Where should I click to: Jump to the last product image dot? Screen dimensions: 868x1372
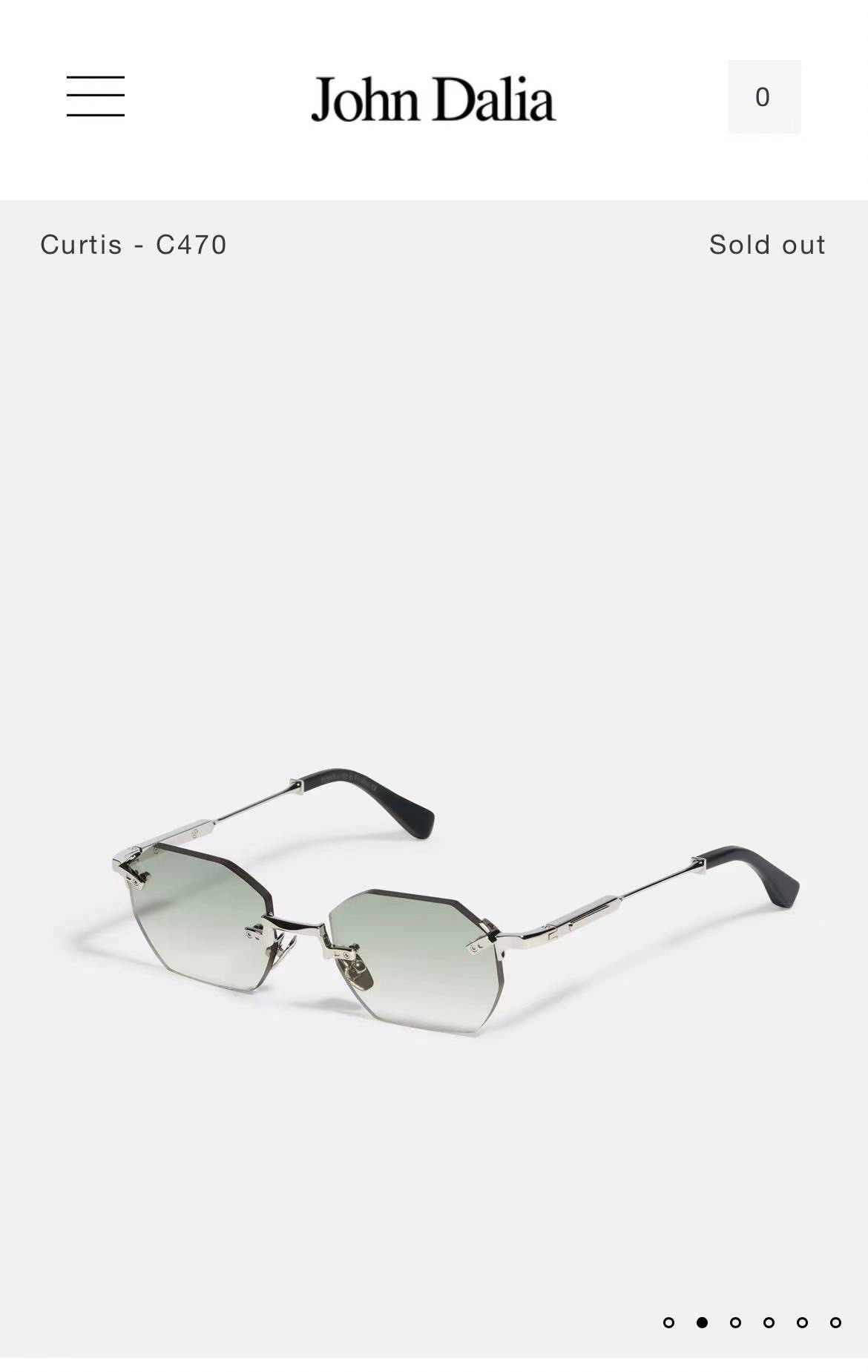[835, 1322]
